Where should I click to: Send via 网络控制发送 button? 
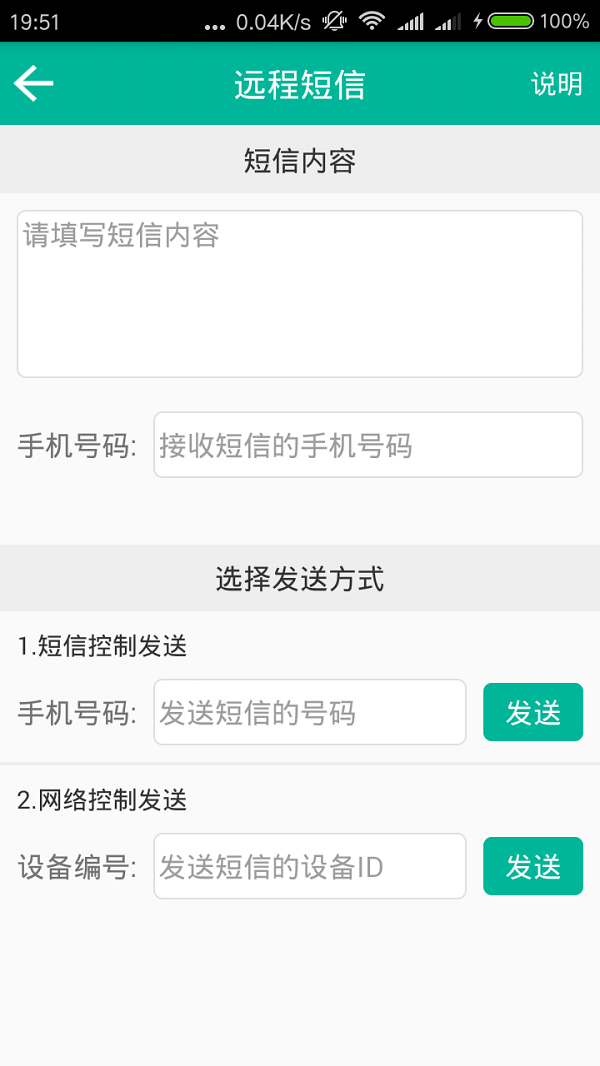click(x=533, y=866)
